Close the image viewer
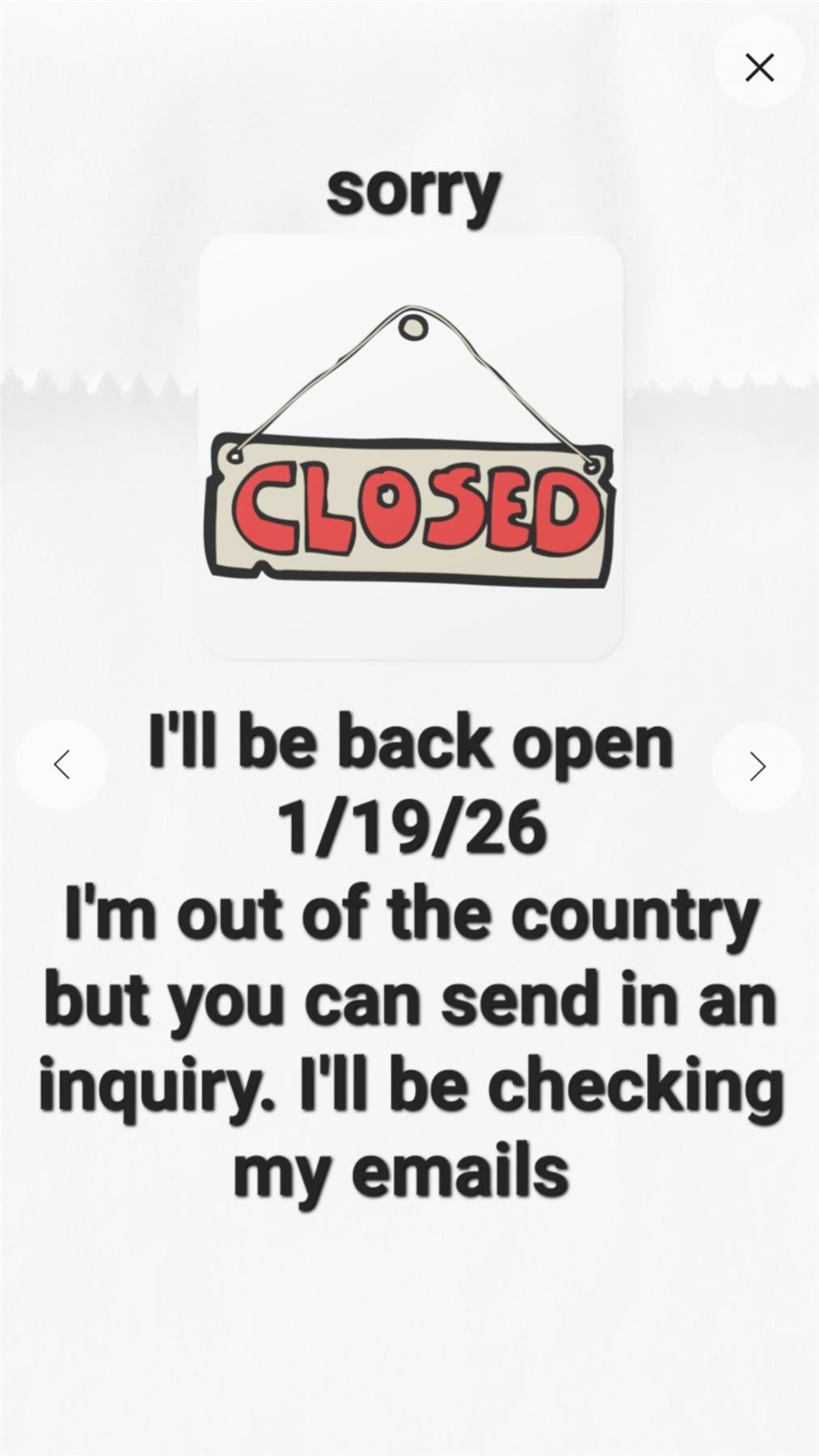819x1456 pixels. pyautogui.click(x=758, y=67)
